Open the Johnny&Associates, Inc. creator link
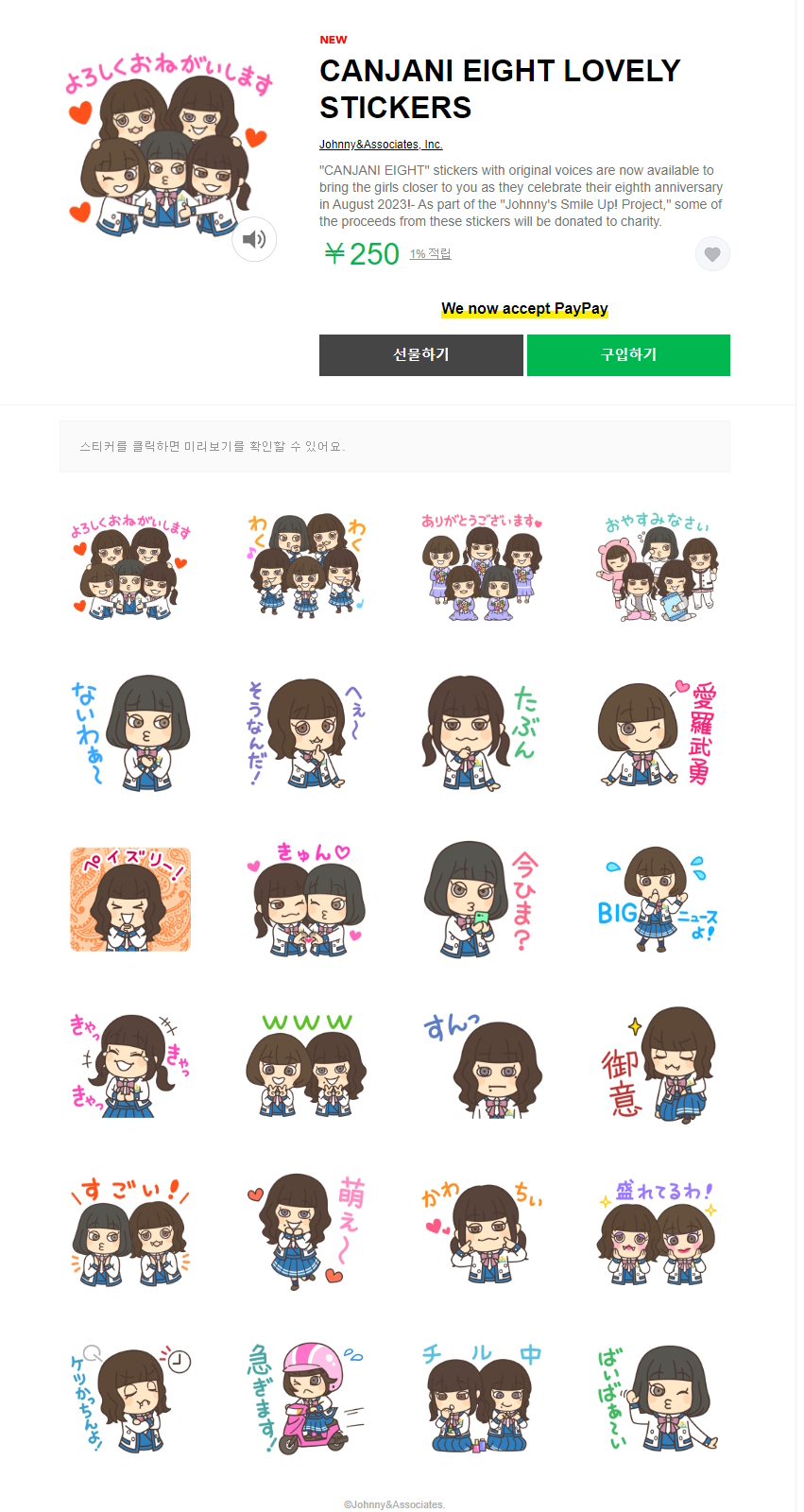 point(381,145)
